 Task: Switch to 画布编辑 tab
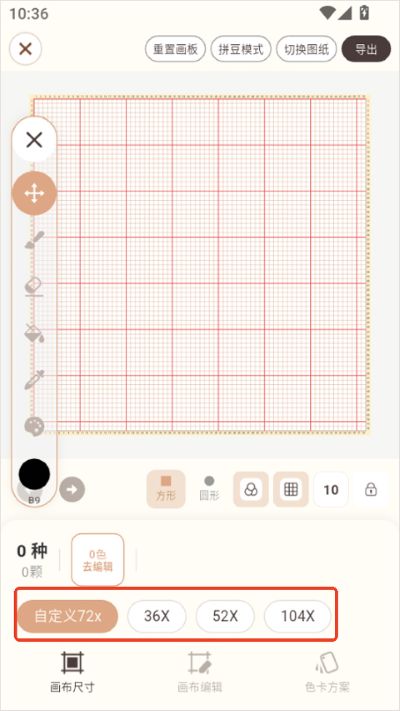pos(200,672)
